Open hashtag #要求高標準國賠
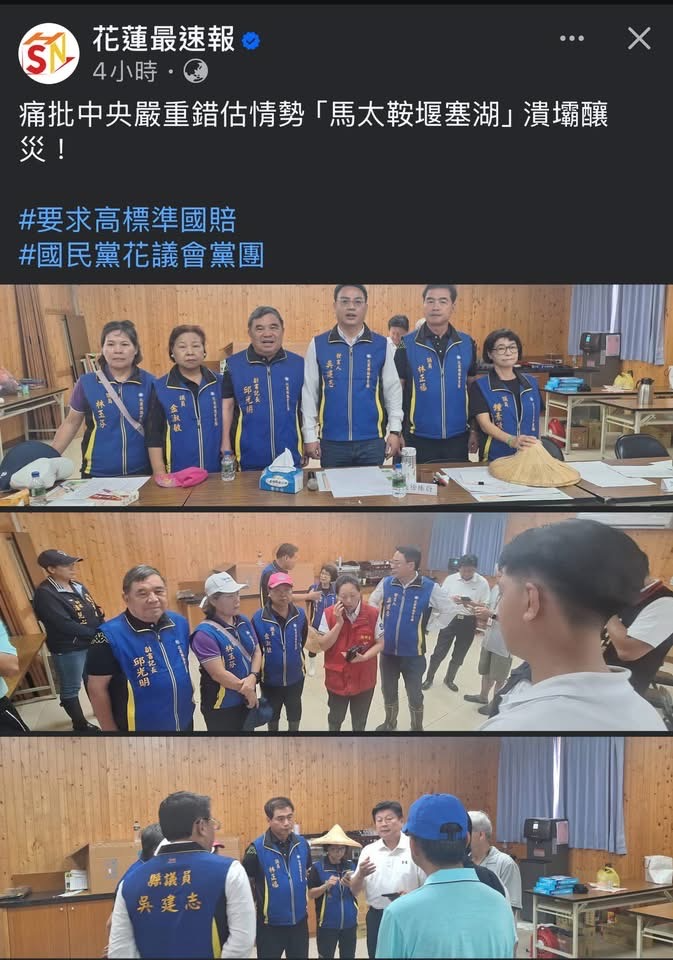 (127, 220)
